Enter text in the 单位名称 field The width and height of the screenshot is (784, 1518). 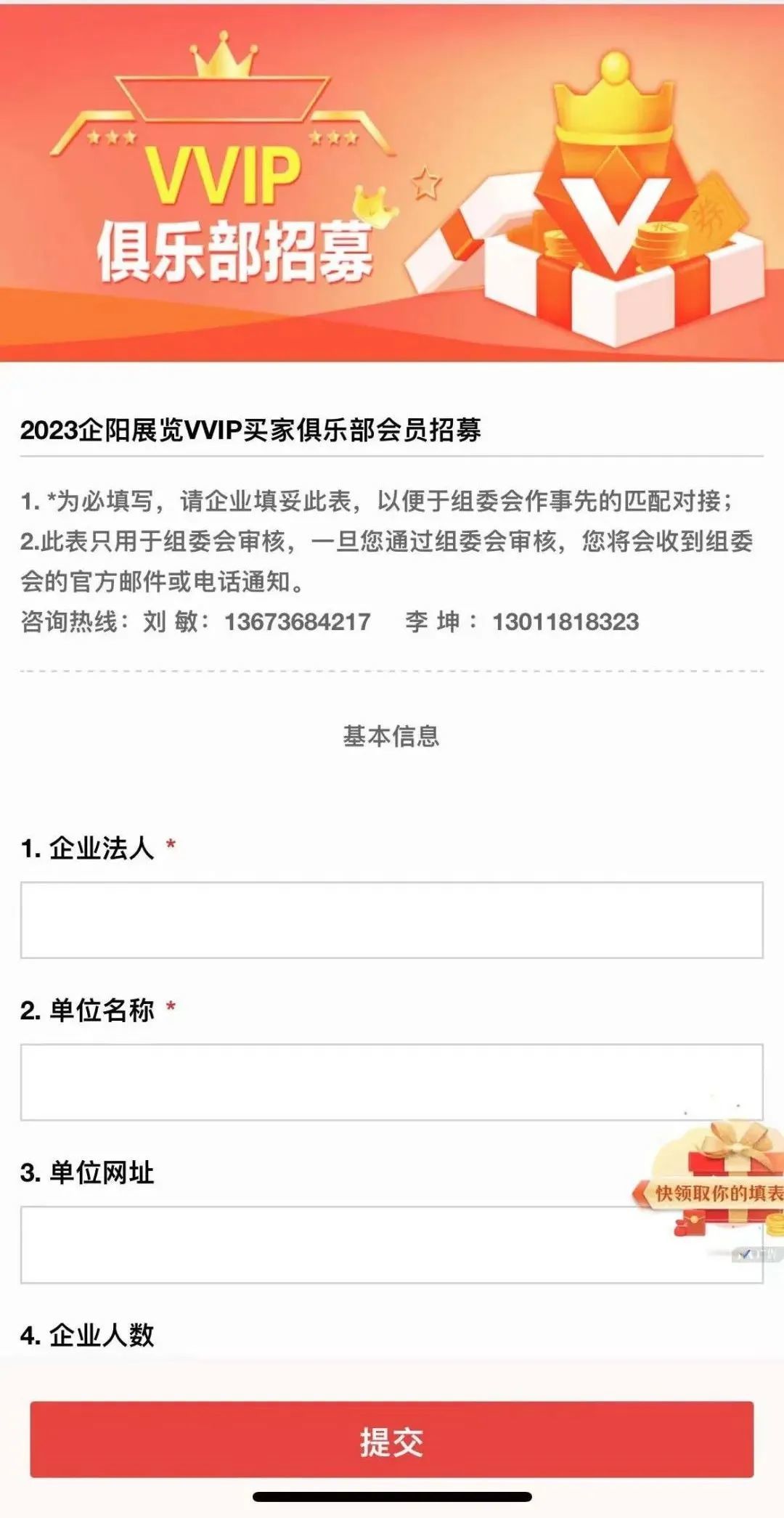(x=391, y=1082)
